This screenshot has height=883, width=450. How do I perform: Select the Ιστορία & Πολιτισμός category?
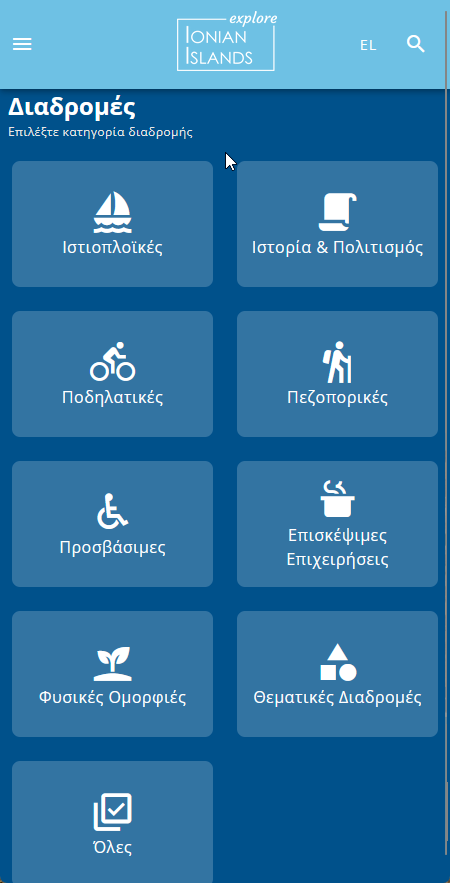[x=337, y=224]
